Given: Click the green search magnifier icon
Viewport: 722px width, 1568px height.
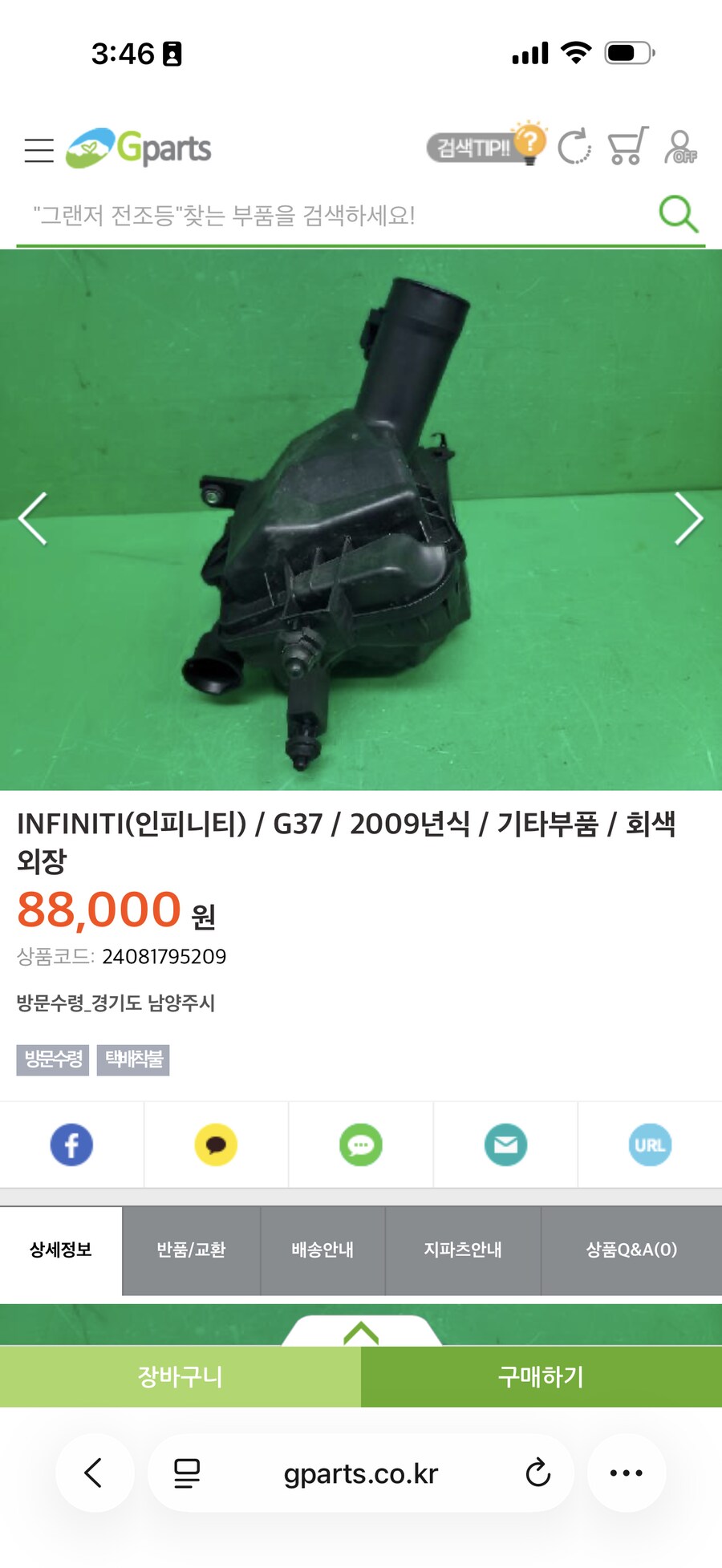Looking at the screenshot, I should 678,213.
